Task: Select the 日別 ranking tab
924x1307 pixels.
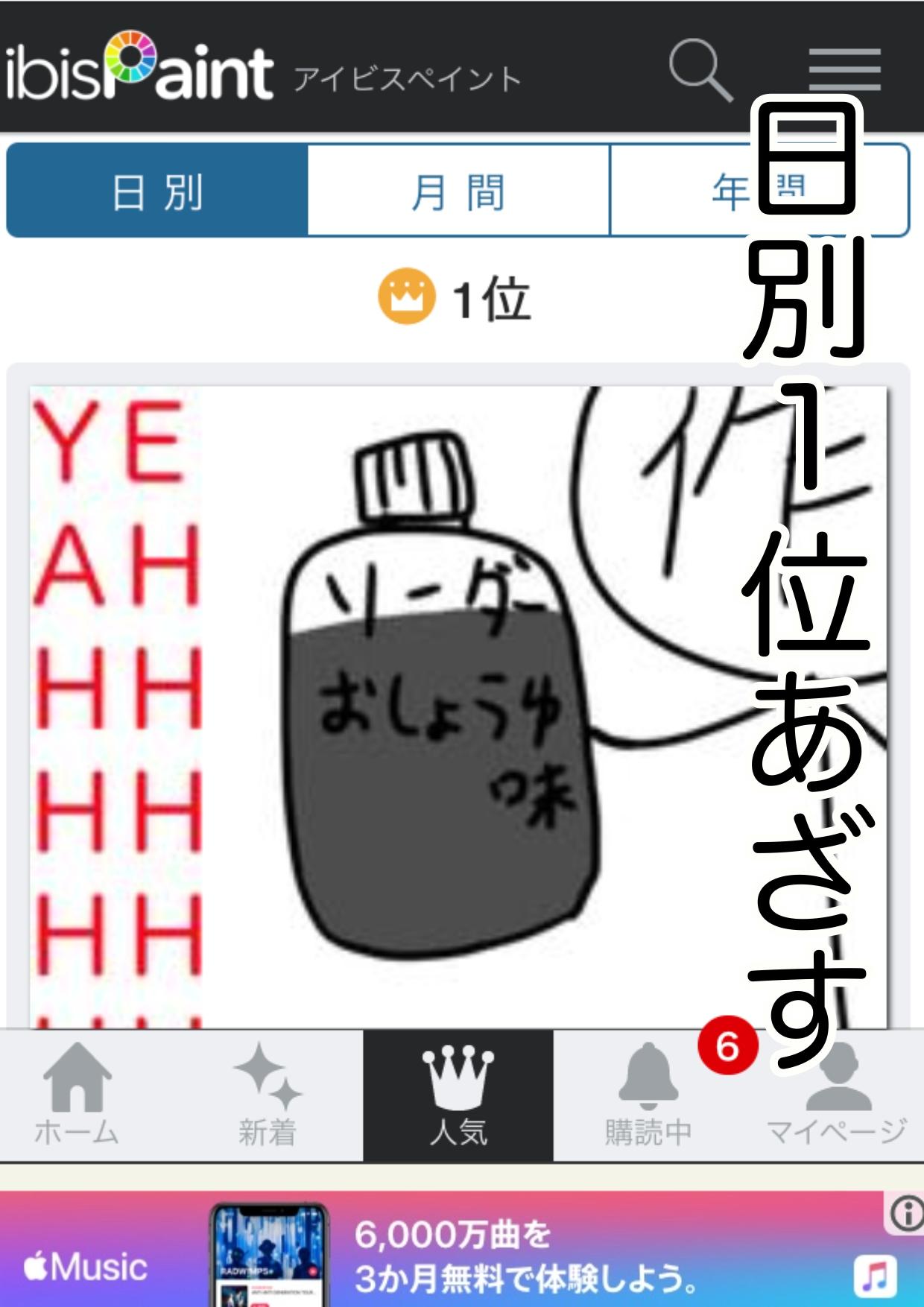Action: (x=157, y=191)
